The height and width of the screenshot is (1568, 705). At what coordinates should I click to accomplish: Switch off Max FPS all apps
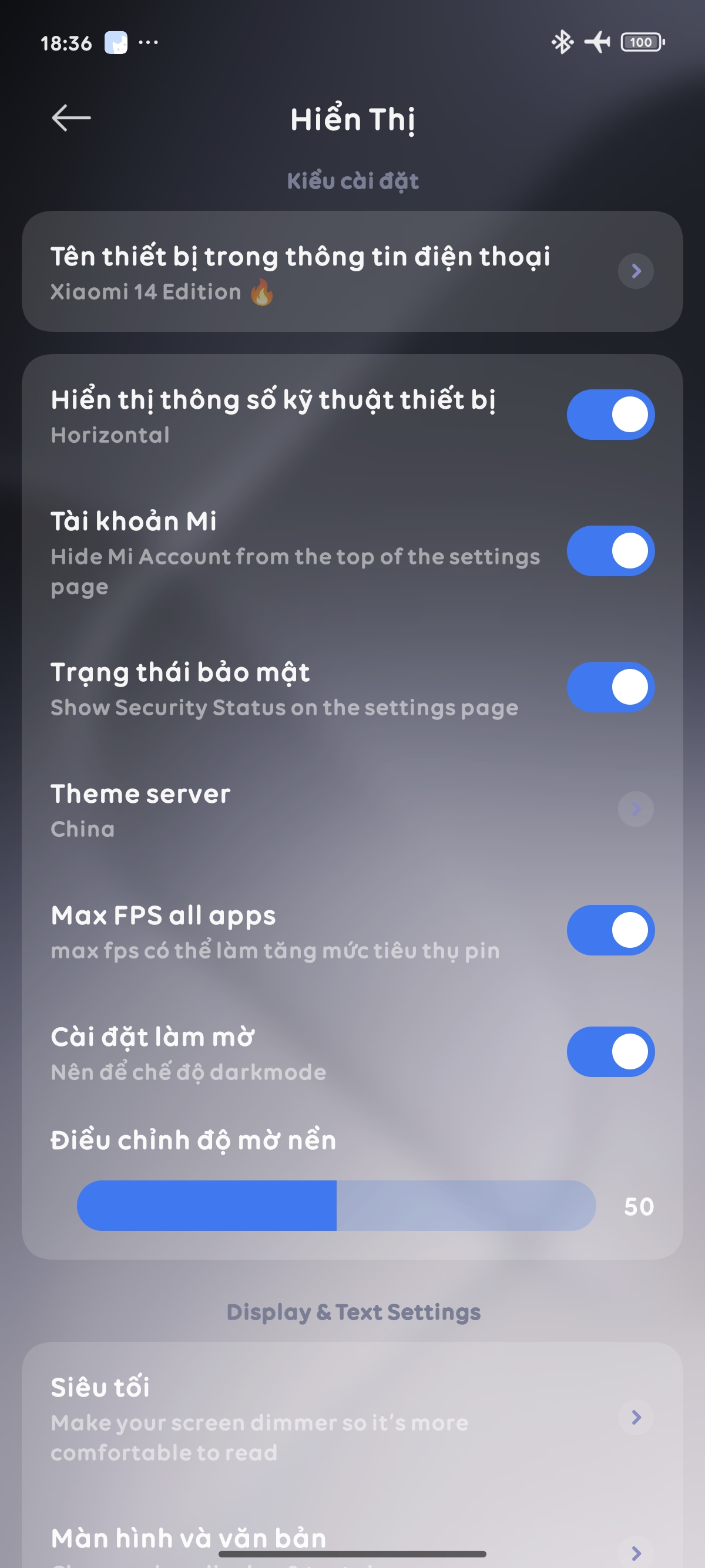(610, 930)
